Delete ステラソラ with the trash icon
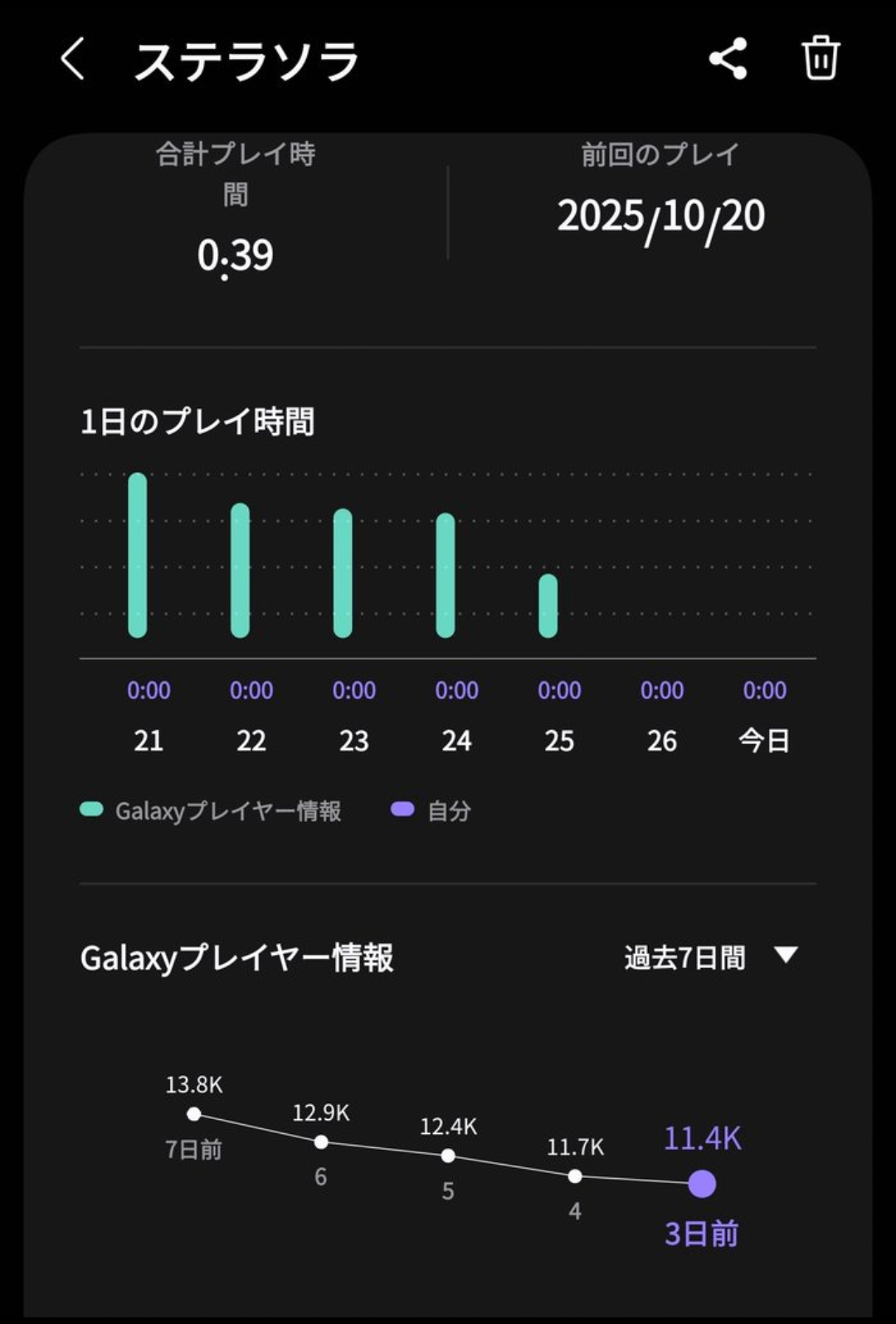The image size is (896, 1324). coord(821,58)
